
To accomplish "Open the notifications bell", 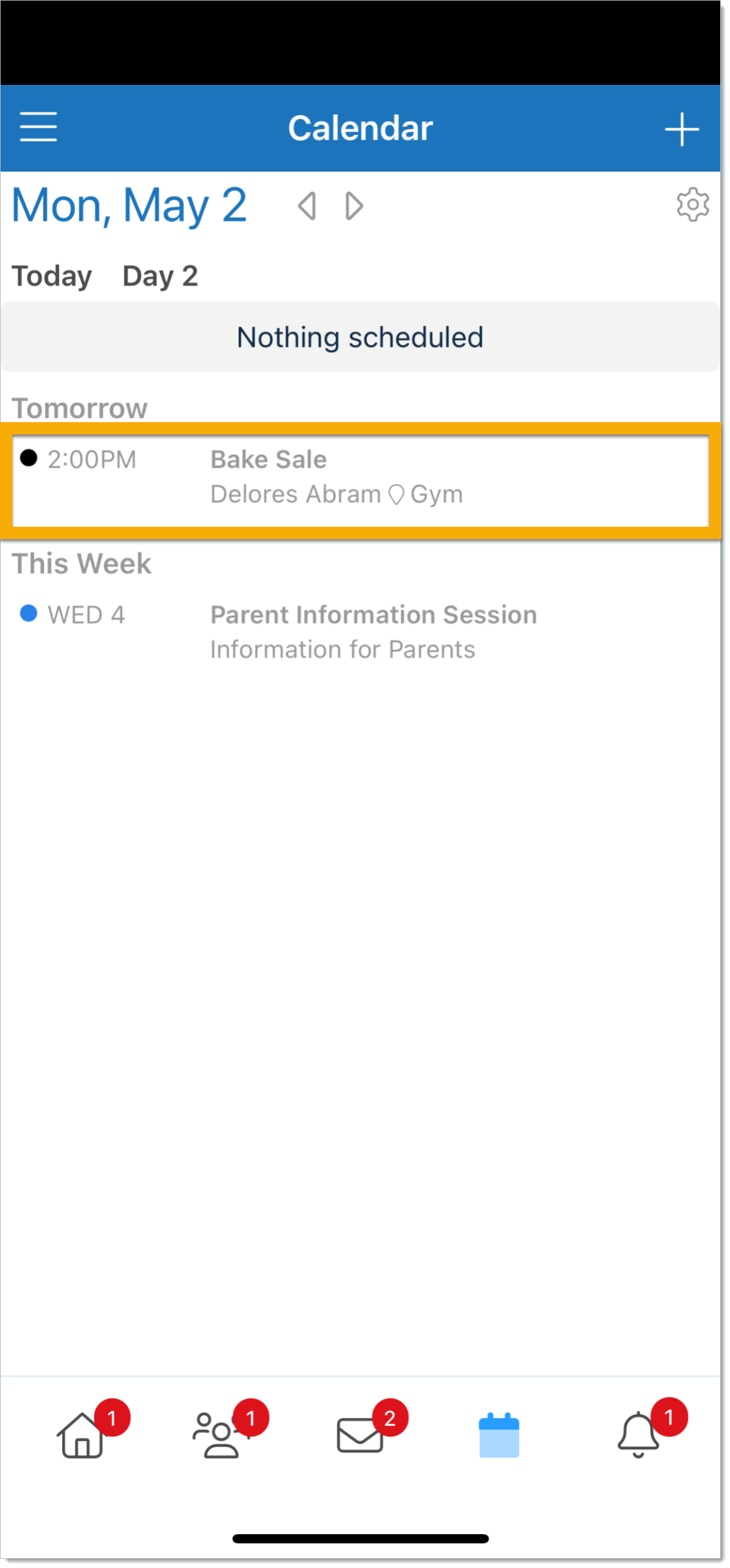I will click(x=638, y=1435).
